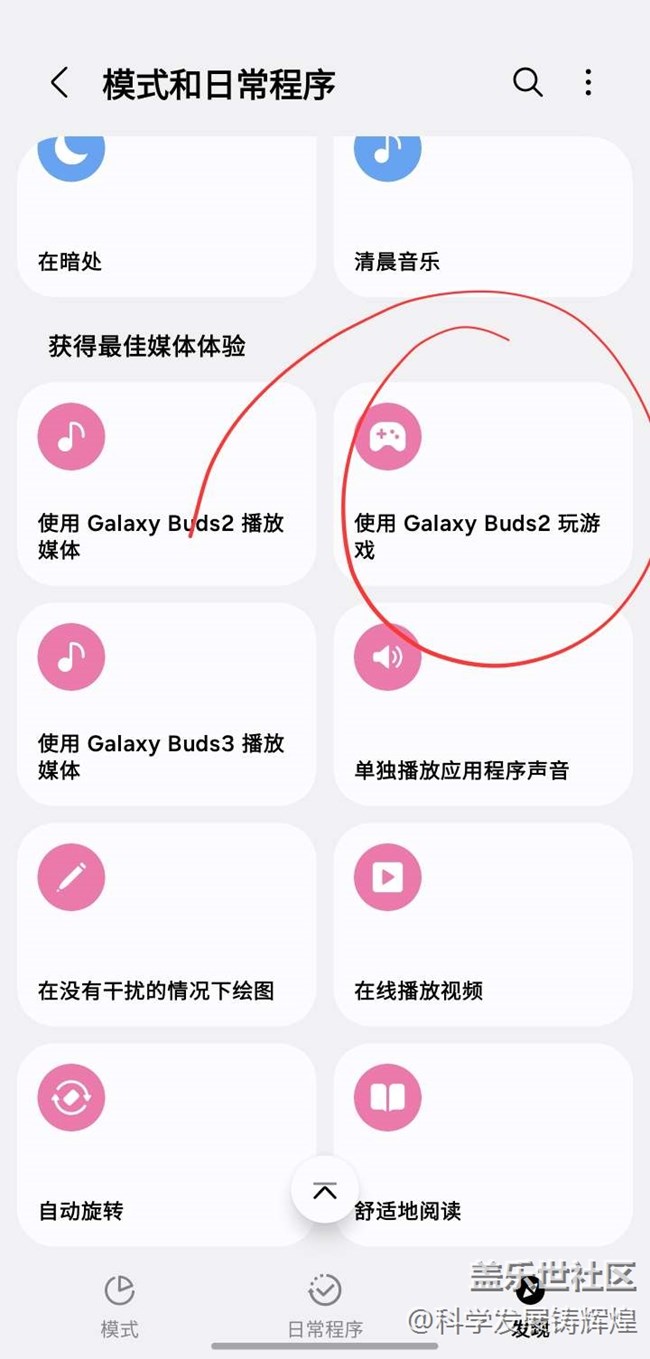Open 单独播放应用程序声音 routine

(x=482, y=704)
